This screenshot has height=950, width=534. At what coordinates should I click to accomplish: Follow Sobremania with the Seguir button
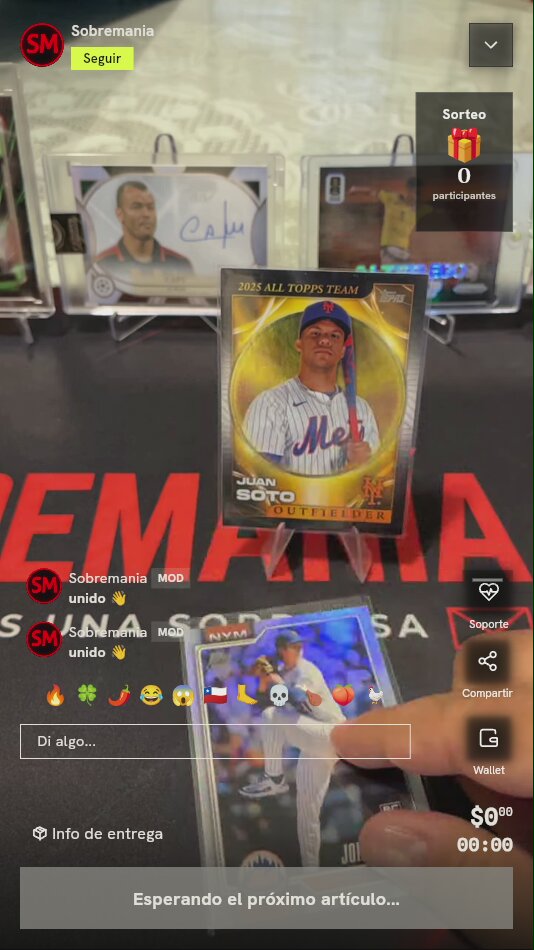pos(102,59)
